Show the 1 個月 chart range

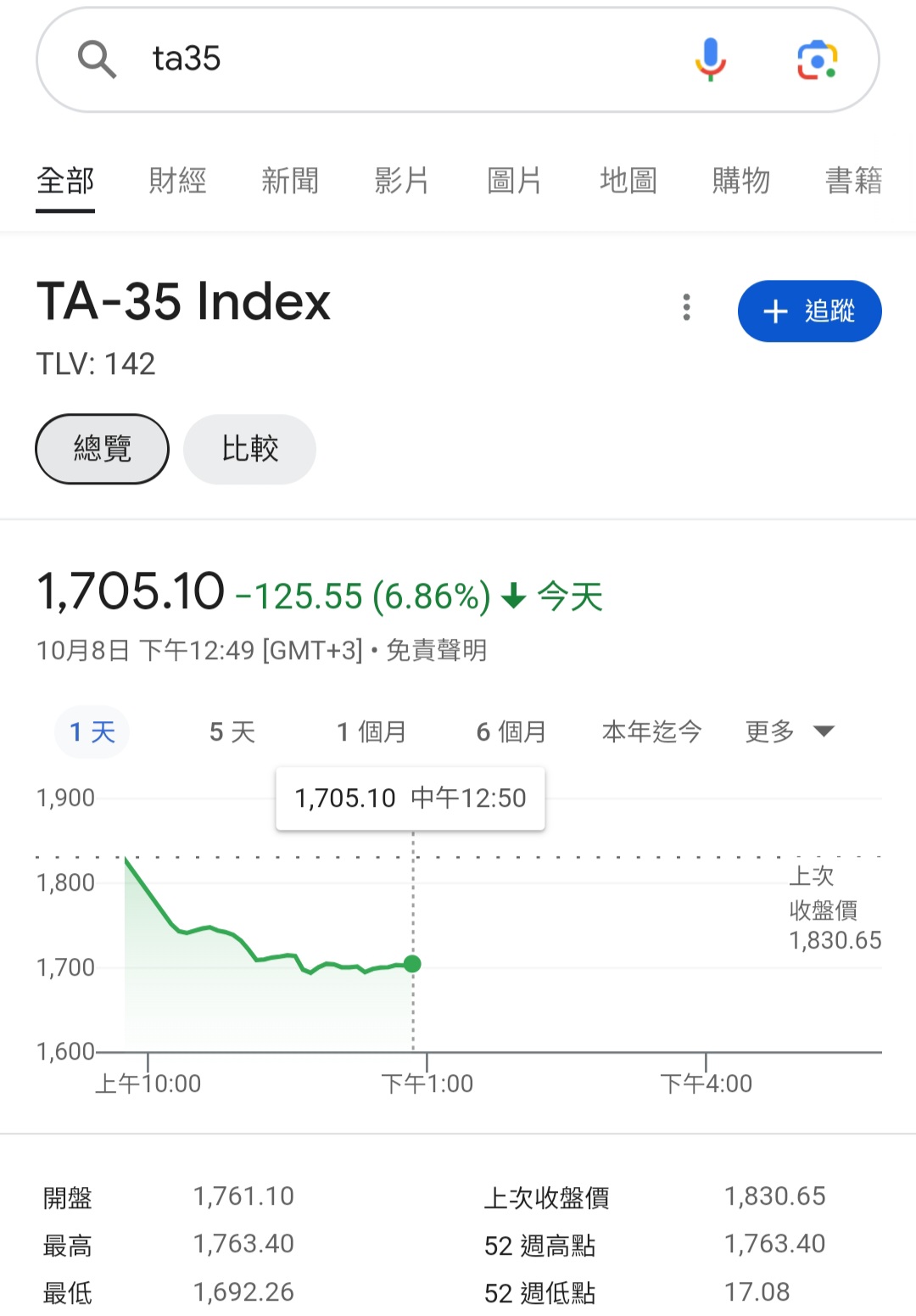tap(371, 731)
